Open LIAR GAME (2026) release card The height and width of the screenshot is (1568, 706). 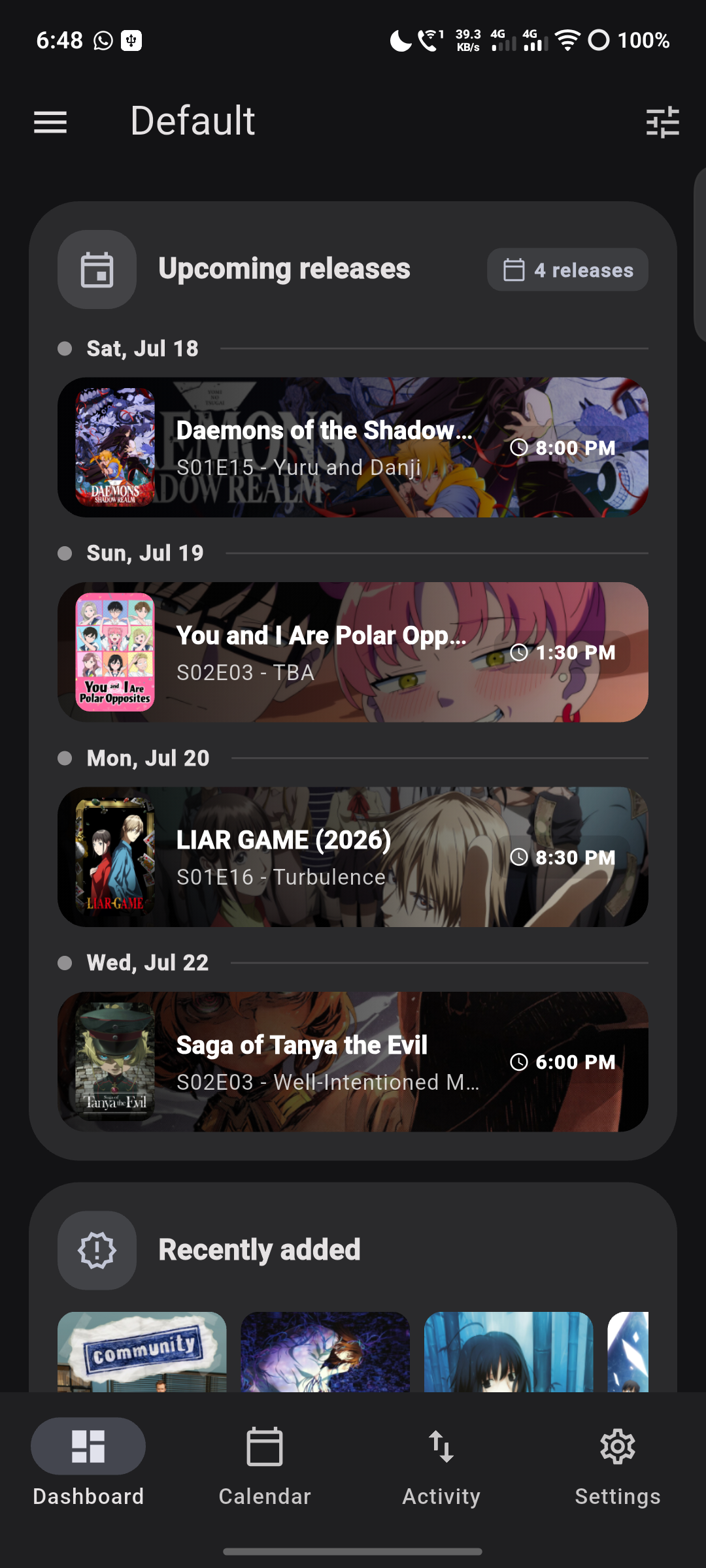coord(353,857)
